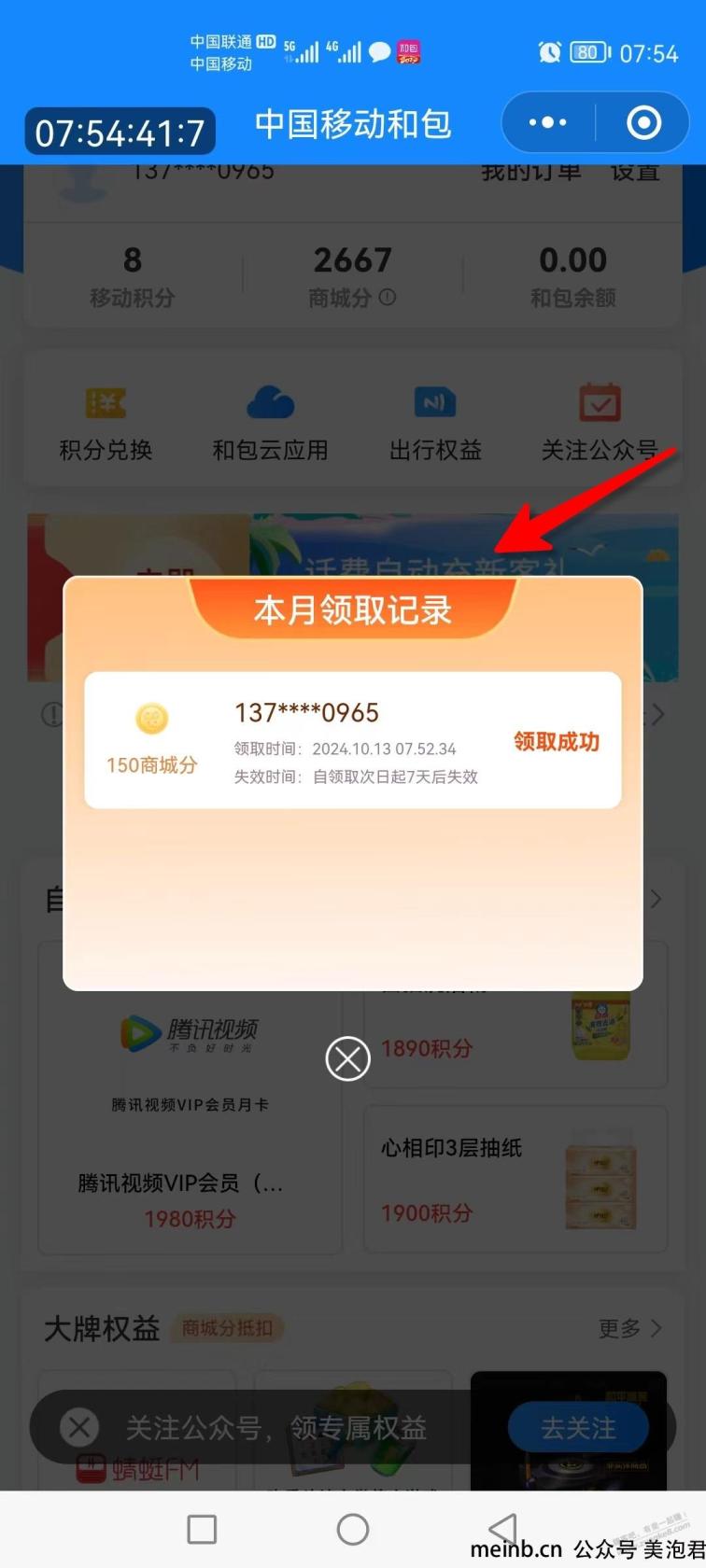Close the 本月领取记录 popup
Image resolution: width=706 pixels, height=1568 pixels.
(x=347, y=1059)
